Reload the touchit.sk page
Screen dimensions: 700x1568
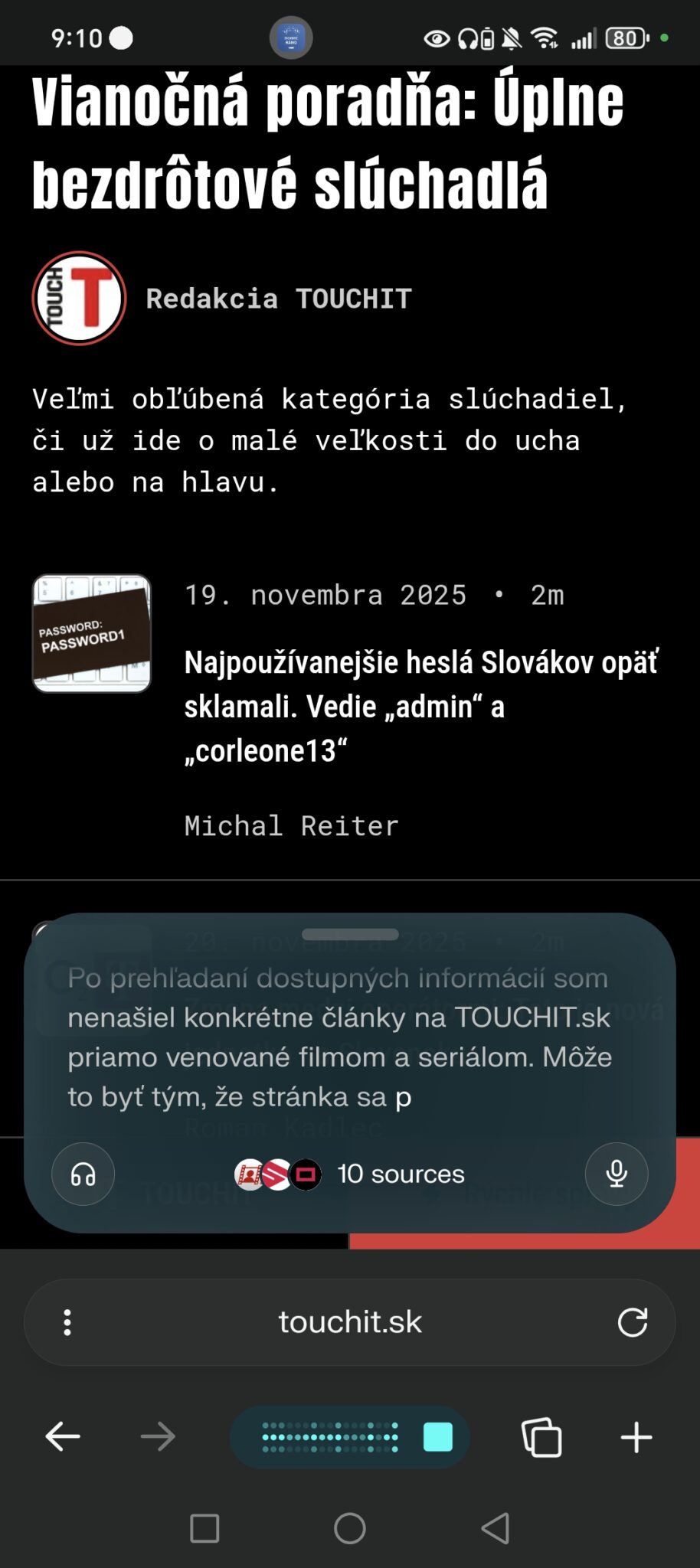tap(633, 1322)
